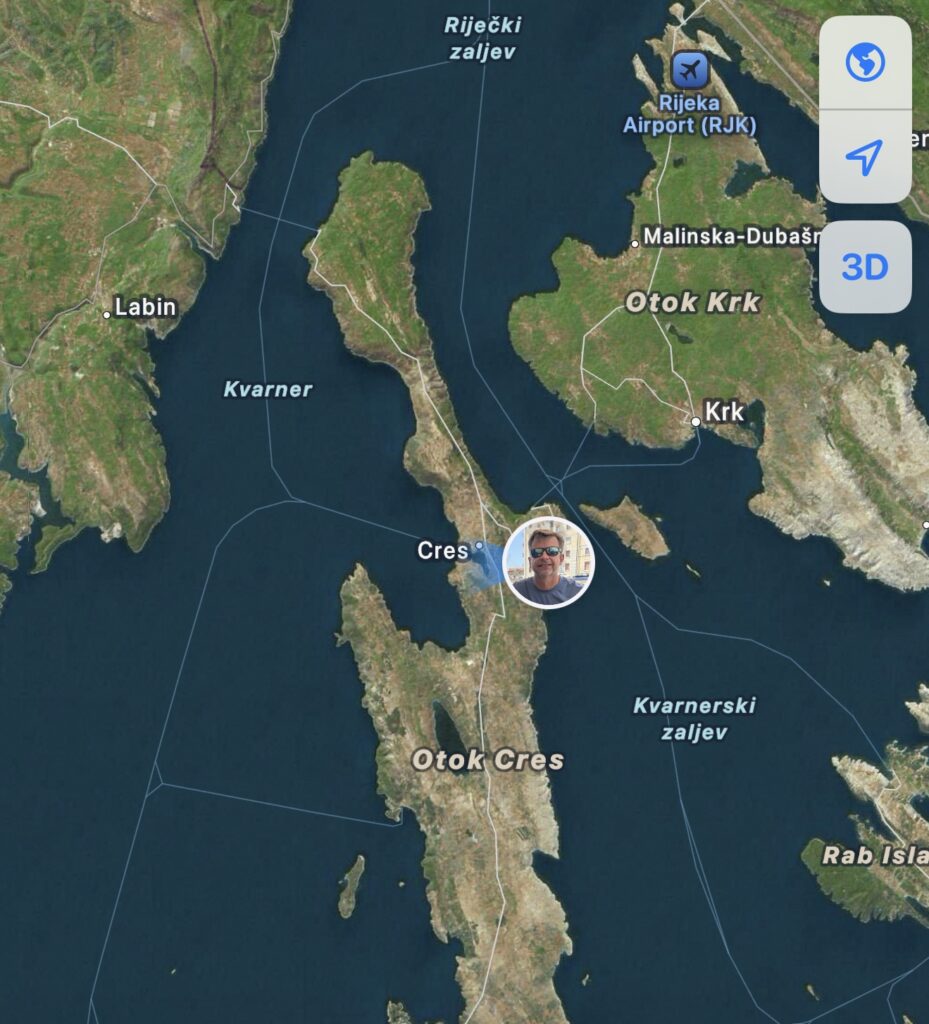Open the contact's location pin near Cres

548,562
